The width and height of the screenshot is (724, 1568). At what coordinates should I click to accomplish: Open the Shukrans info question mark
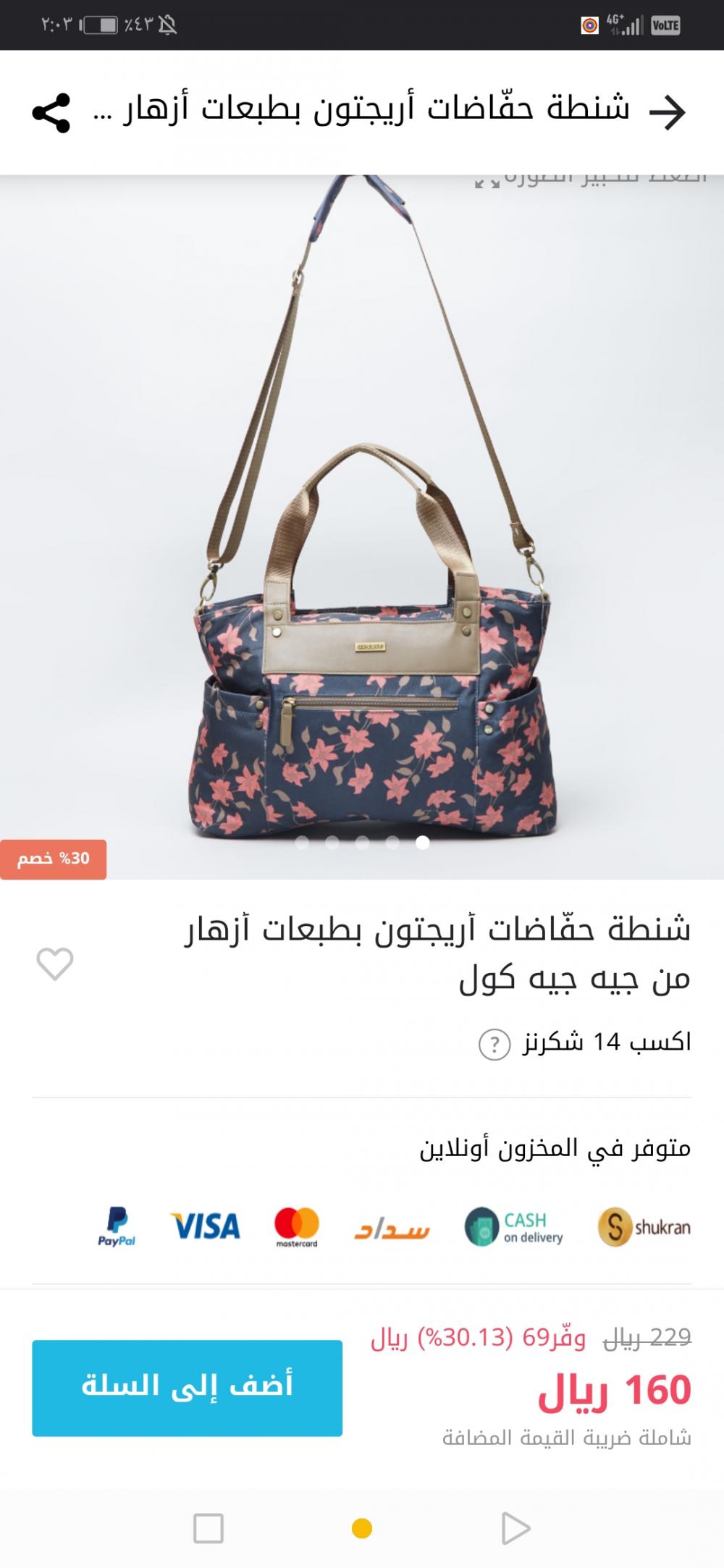pyautogui.click(x=495, y=1045)
